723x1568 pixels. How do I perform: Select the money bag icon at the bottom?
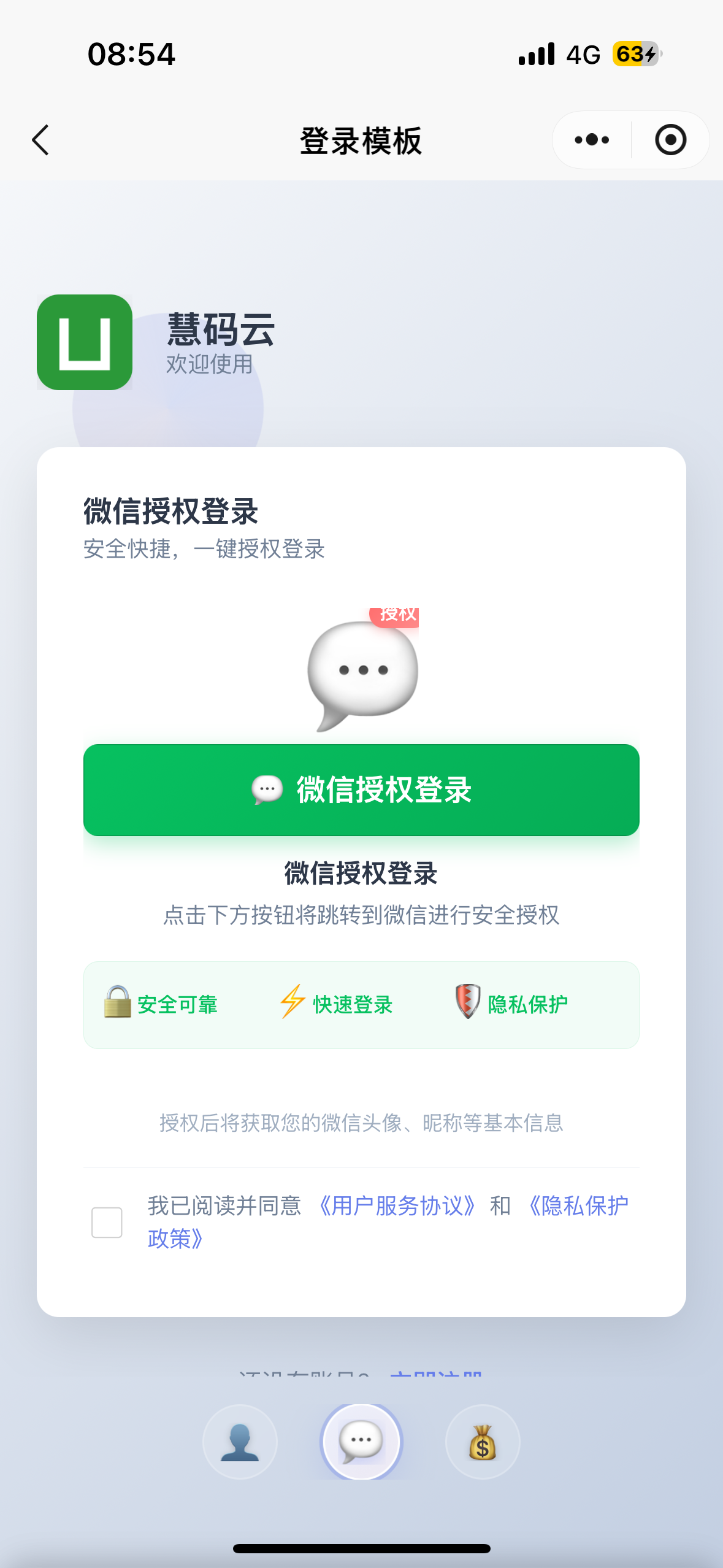coord(482,1443)
